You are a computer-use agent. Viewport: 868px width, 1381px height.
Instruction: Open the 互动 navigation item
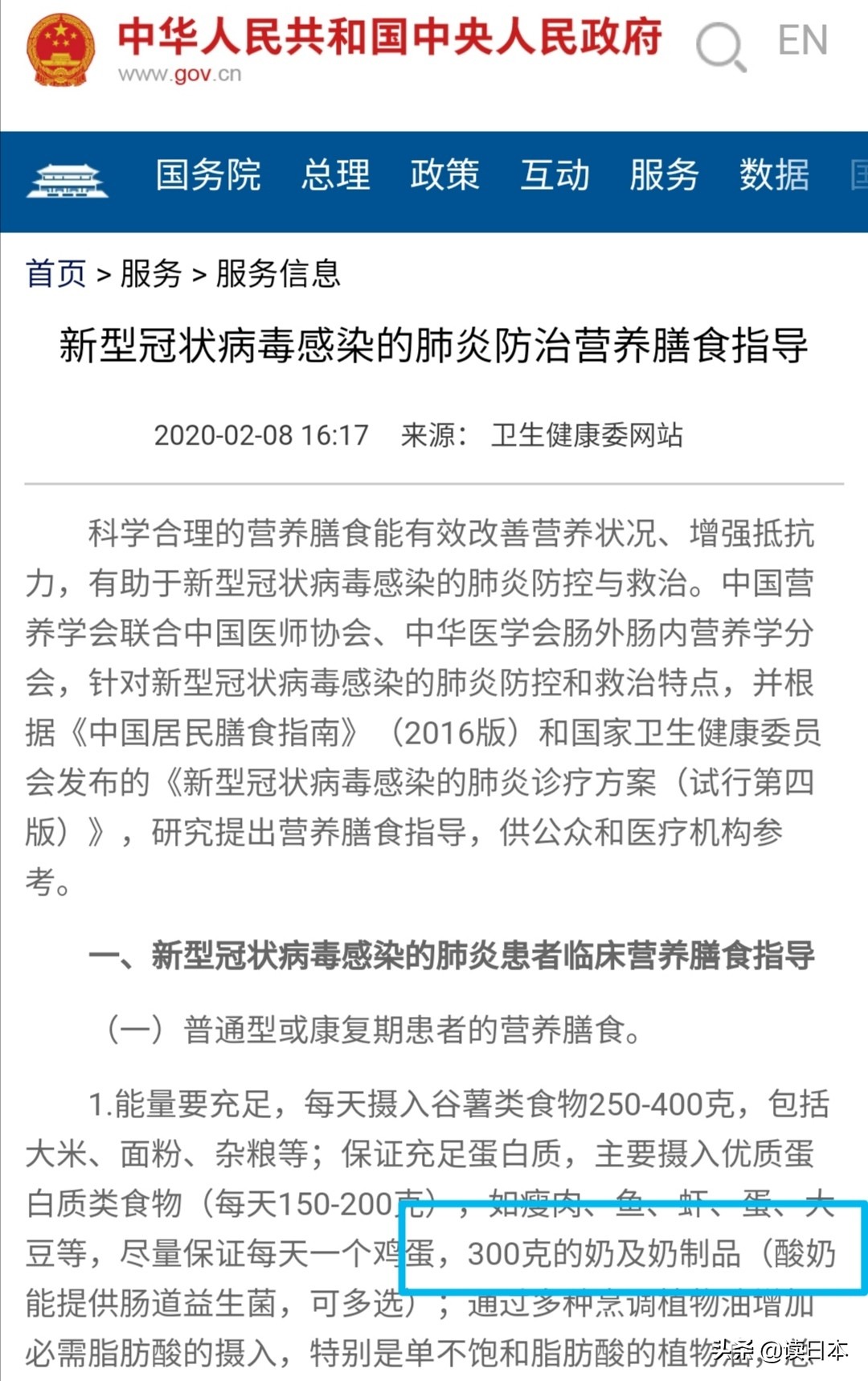coord(556,177)
